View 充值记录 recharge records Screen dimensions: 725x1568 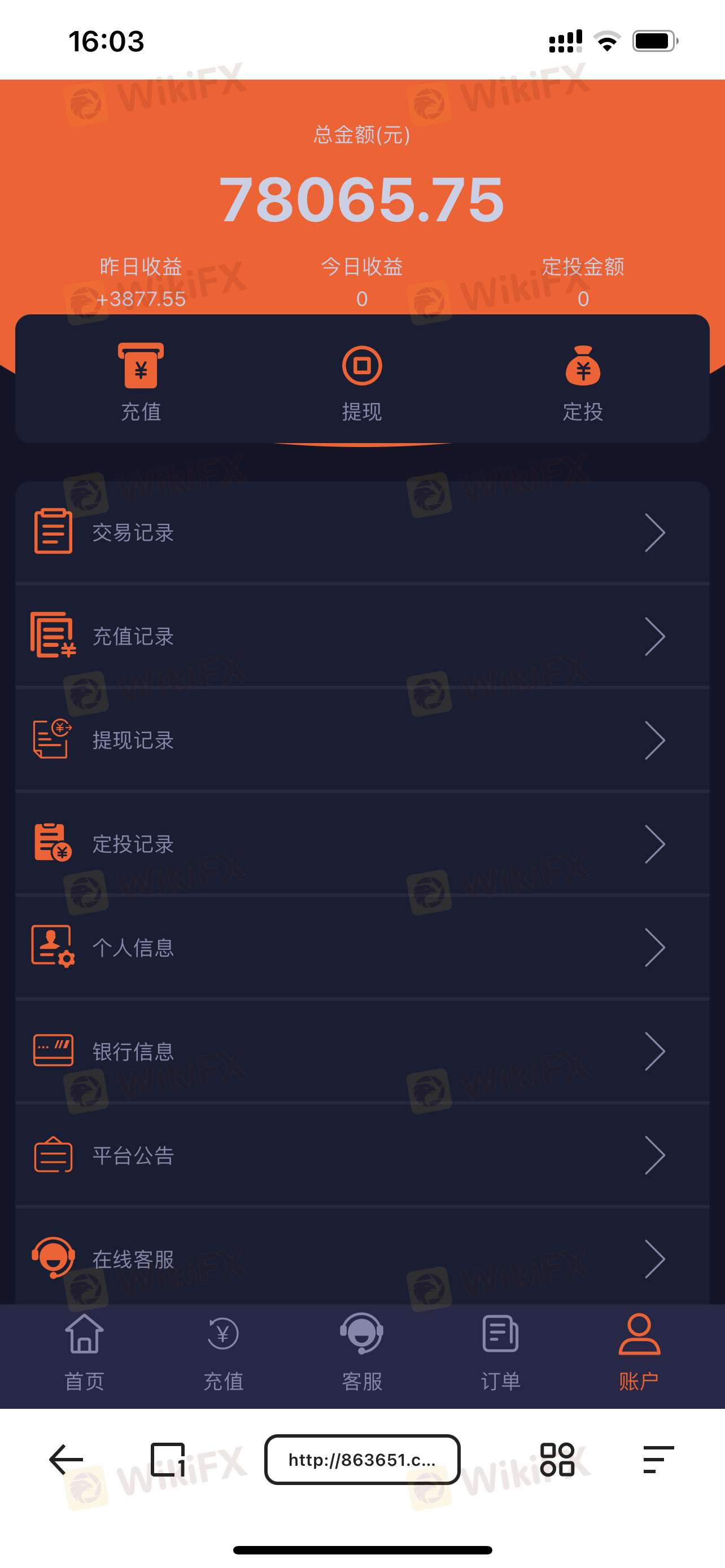coord(362,636)
